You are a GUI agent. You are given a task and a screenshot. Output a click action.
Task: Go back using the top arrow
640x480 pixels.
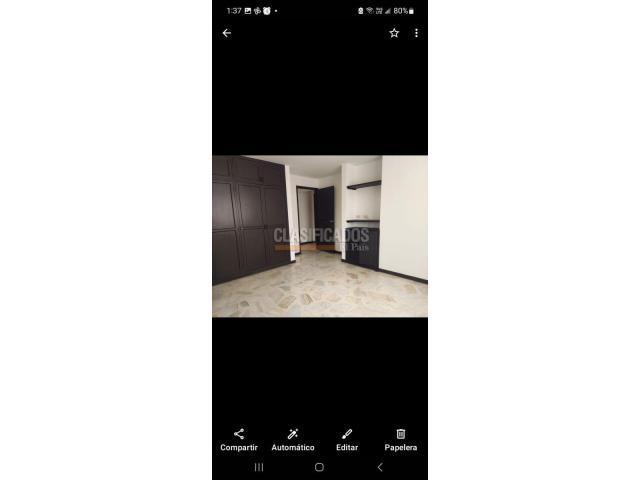226,33
